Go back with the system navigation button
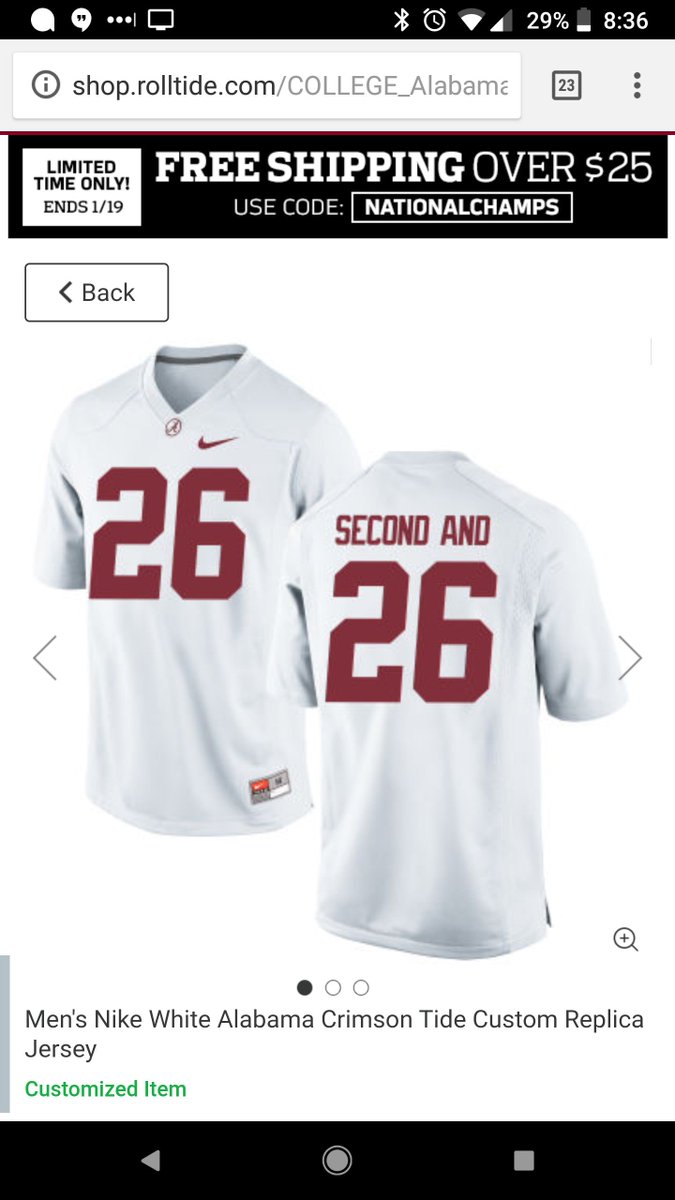The width and height of the screenshot is (675, 1200). pyautogui.click(x=151, y=1160)
